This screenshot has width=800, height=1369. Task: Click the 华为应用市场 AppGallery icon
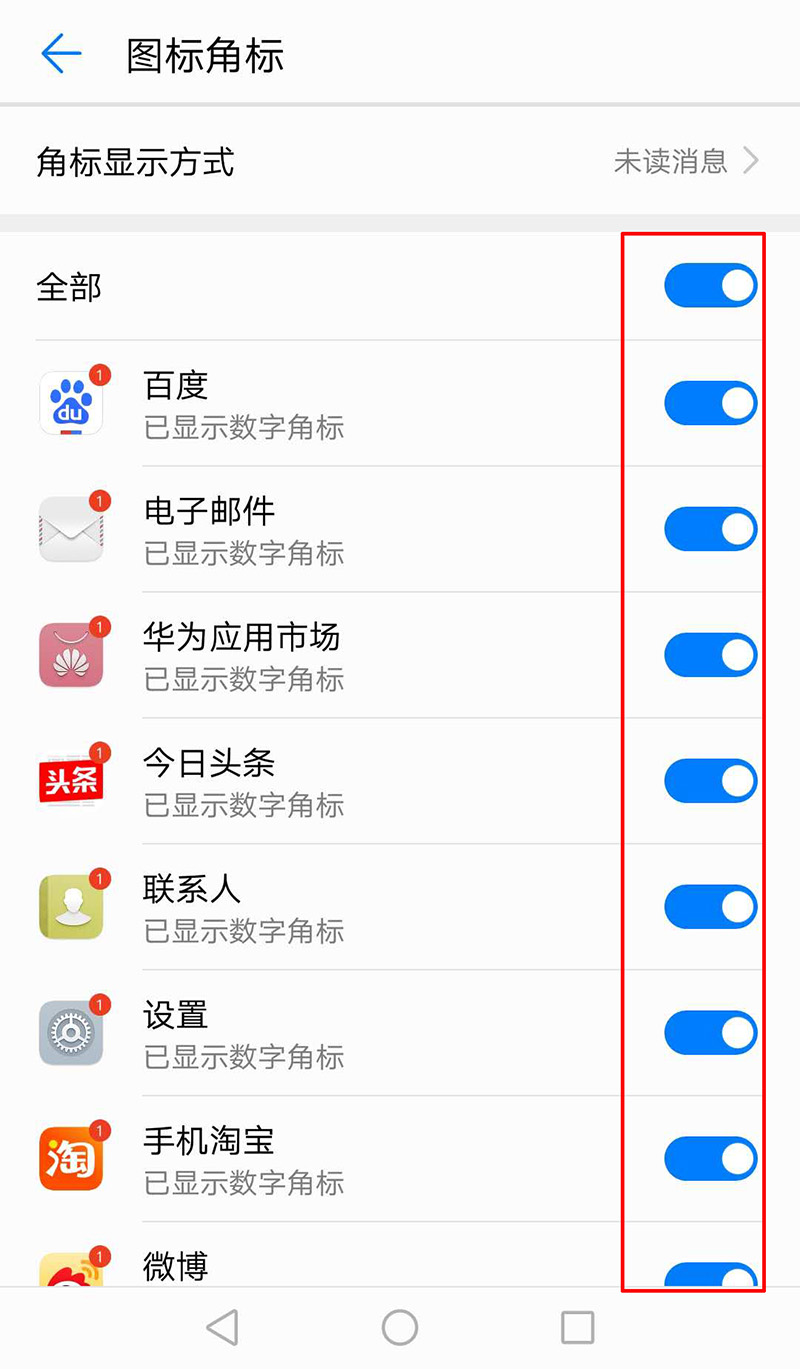point(71,654)
